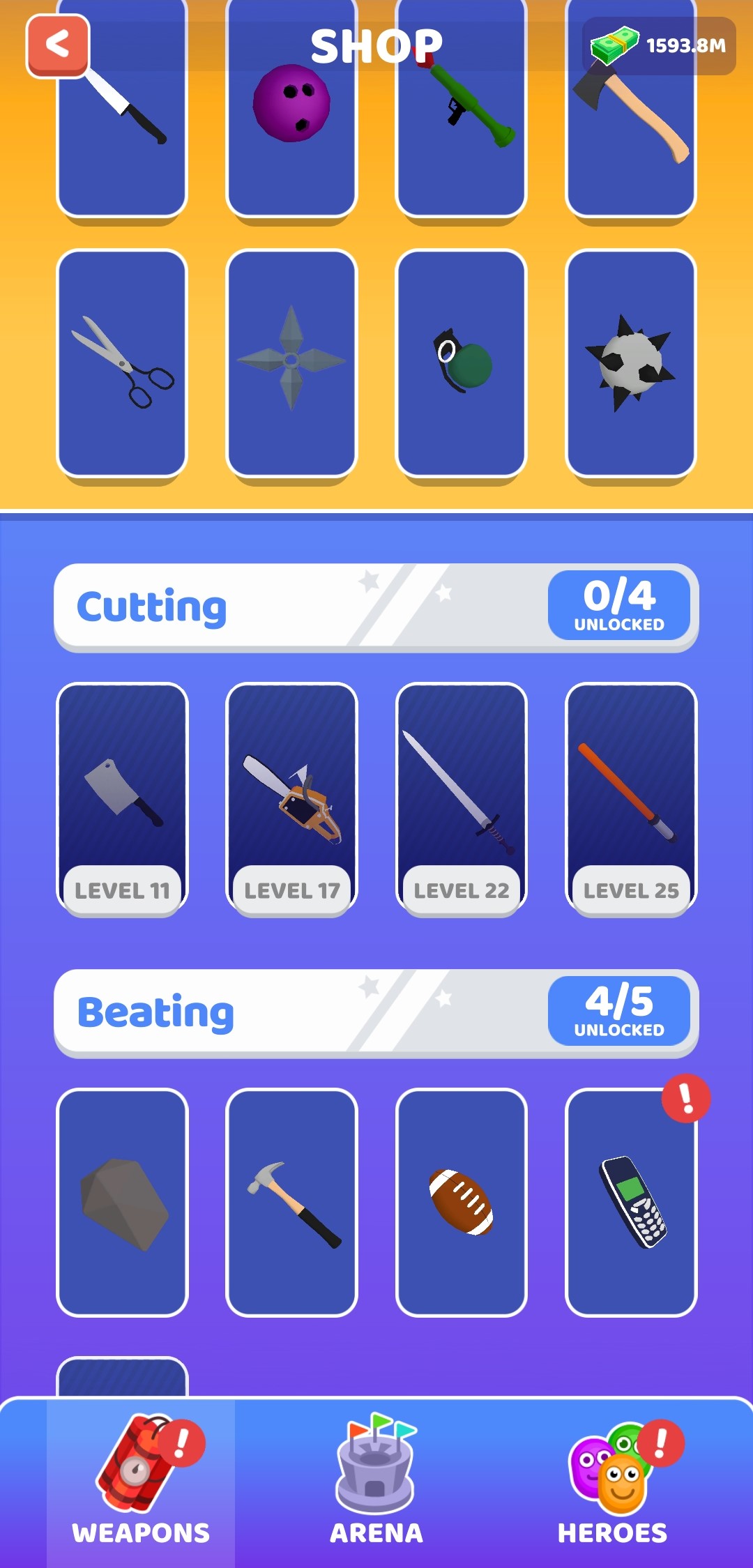
Task: Select the kitchen knife weapon card
Action: click(122, 139)
